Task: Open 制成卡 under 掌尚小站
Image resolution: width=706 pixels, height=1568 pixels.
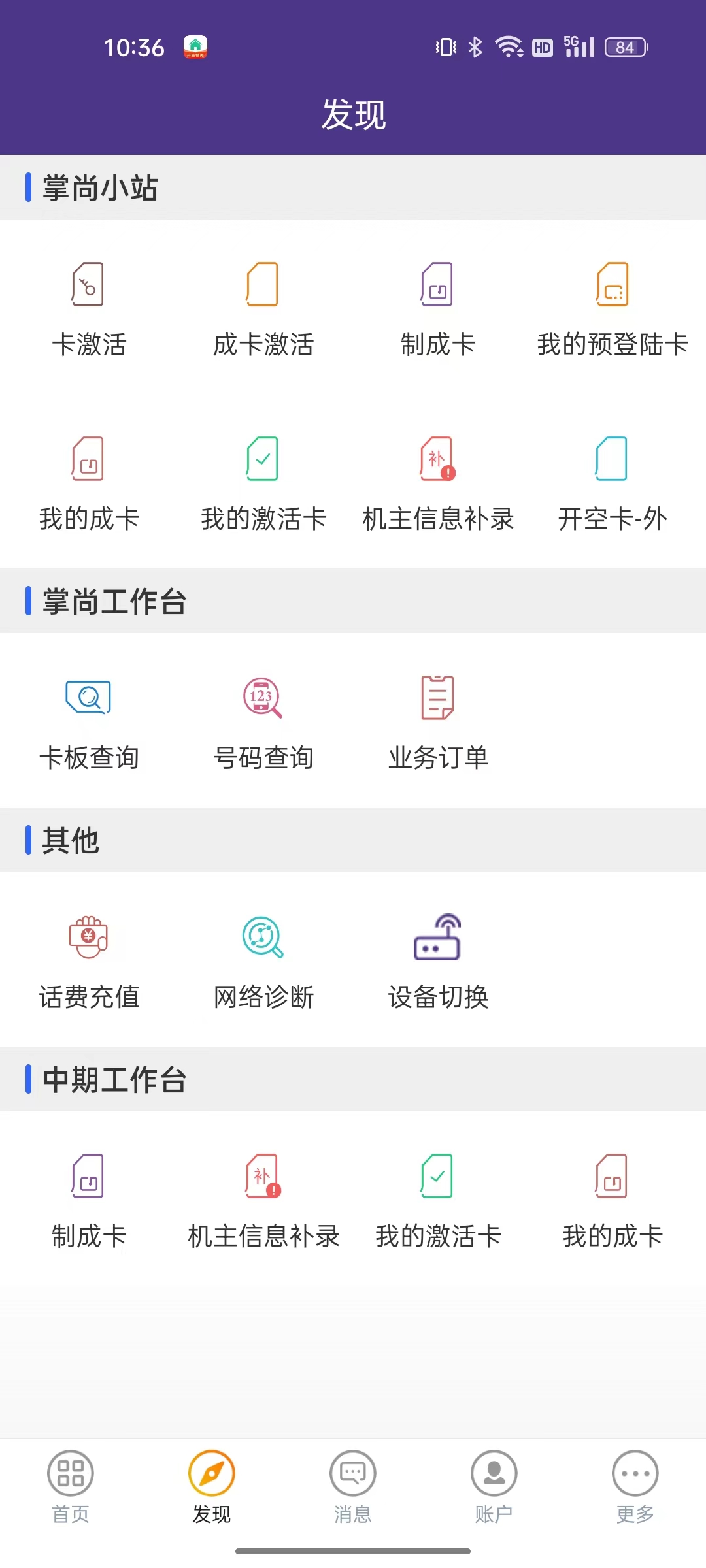Action: tap(437, 307)
